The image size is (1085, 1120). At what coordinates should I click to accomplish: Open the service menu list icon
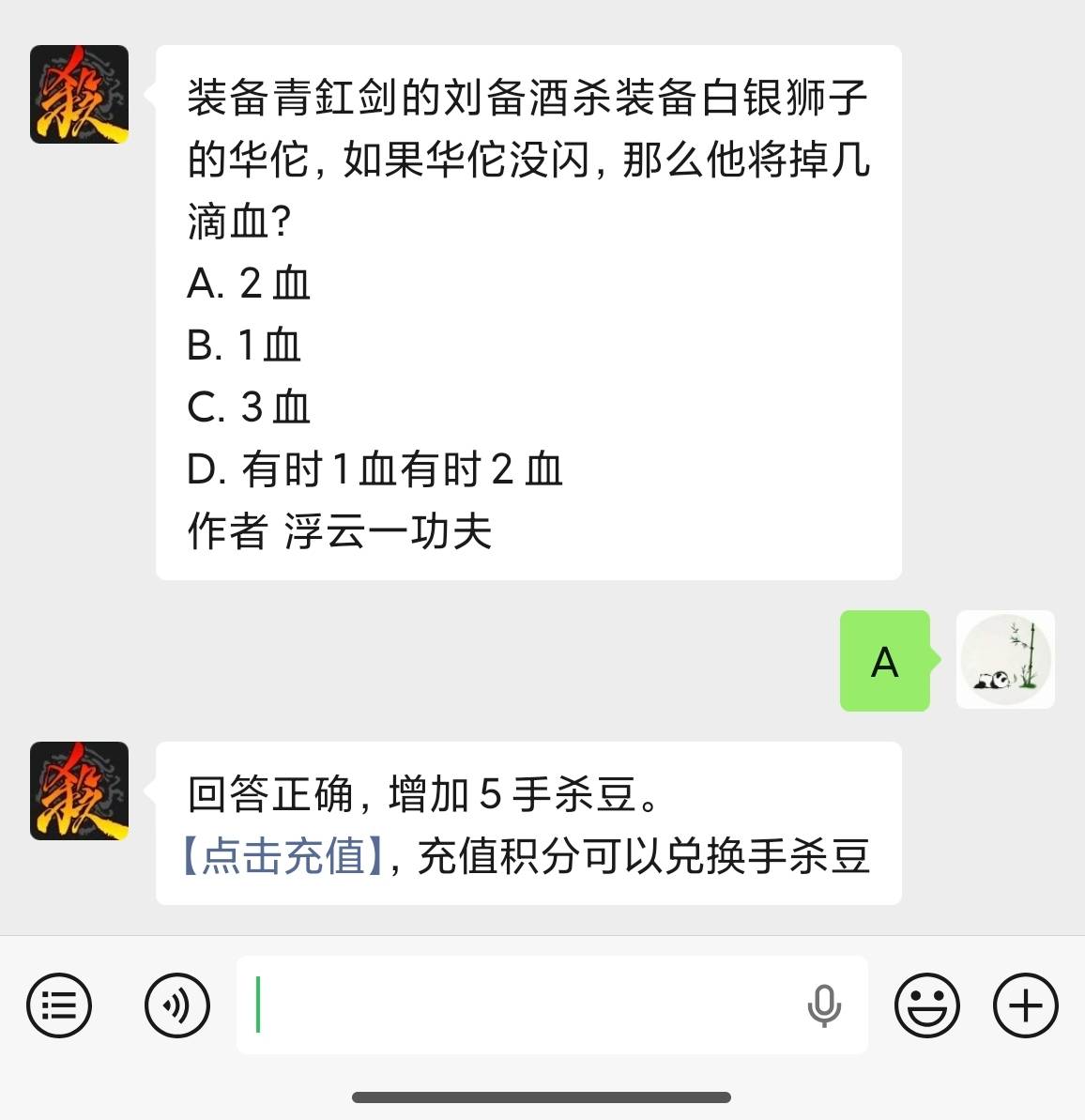(x=59, y=1005)
